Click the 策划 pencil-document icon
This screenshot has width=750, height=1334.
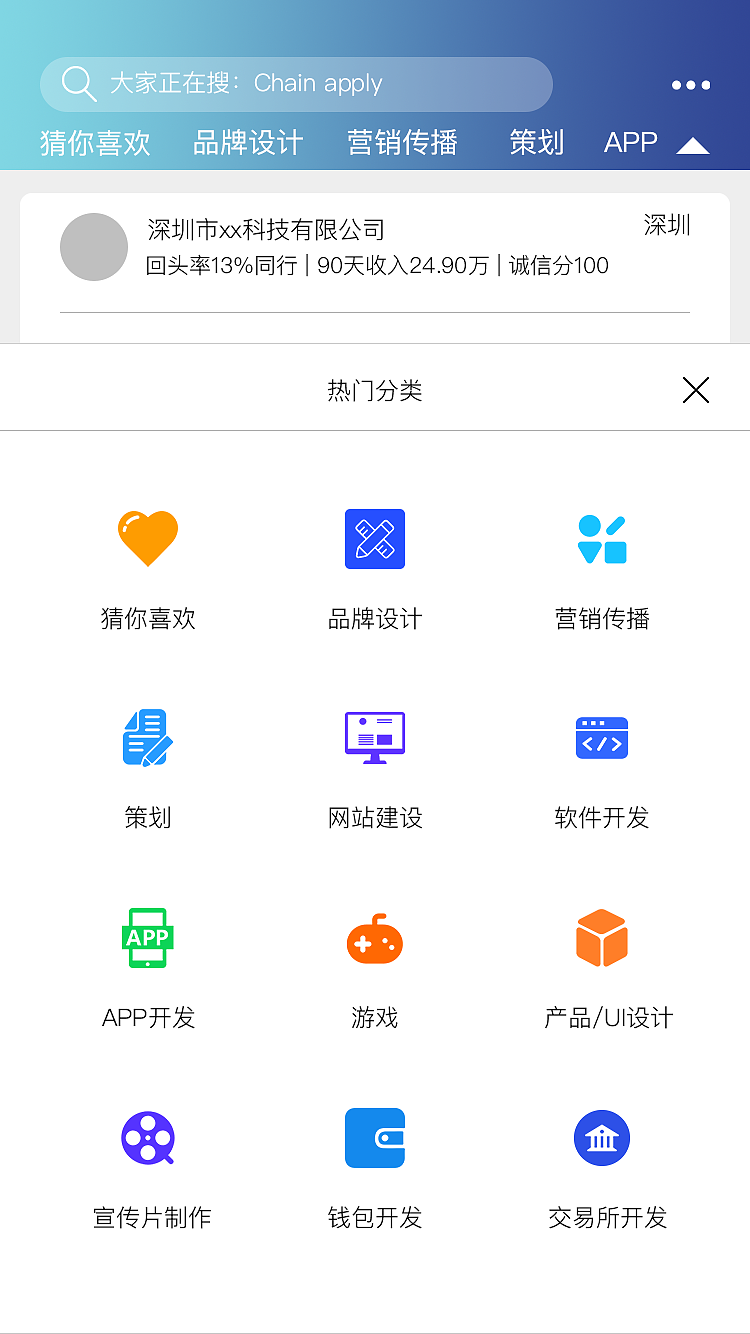click(148, 738)
